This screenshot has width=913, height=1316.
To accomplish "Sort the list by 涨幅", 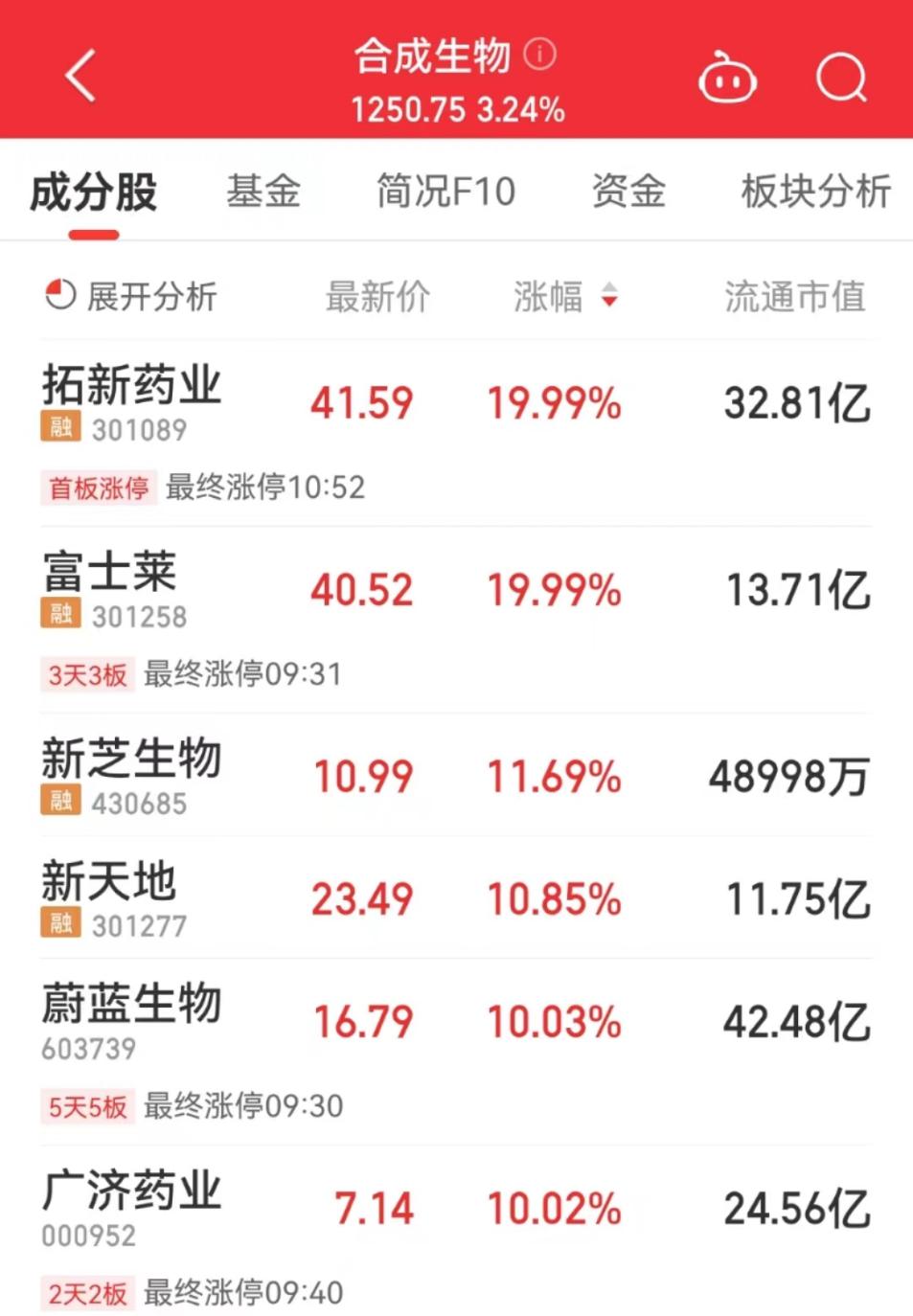I will pyautogui.click(x=565, y=296).
